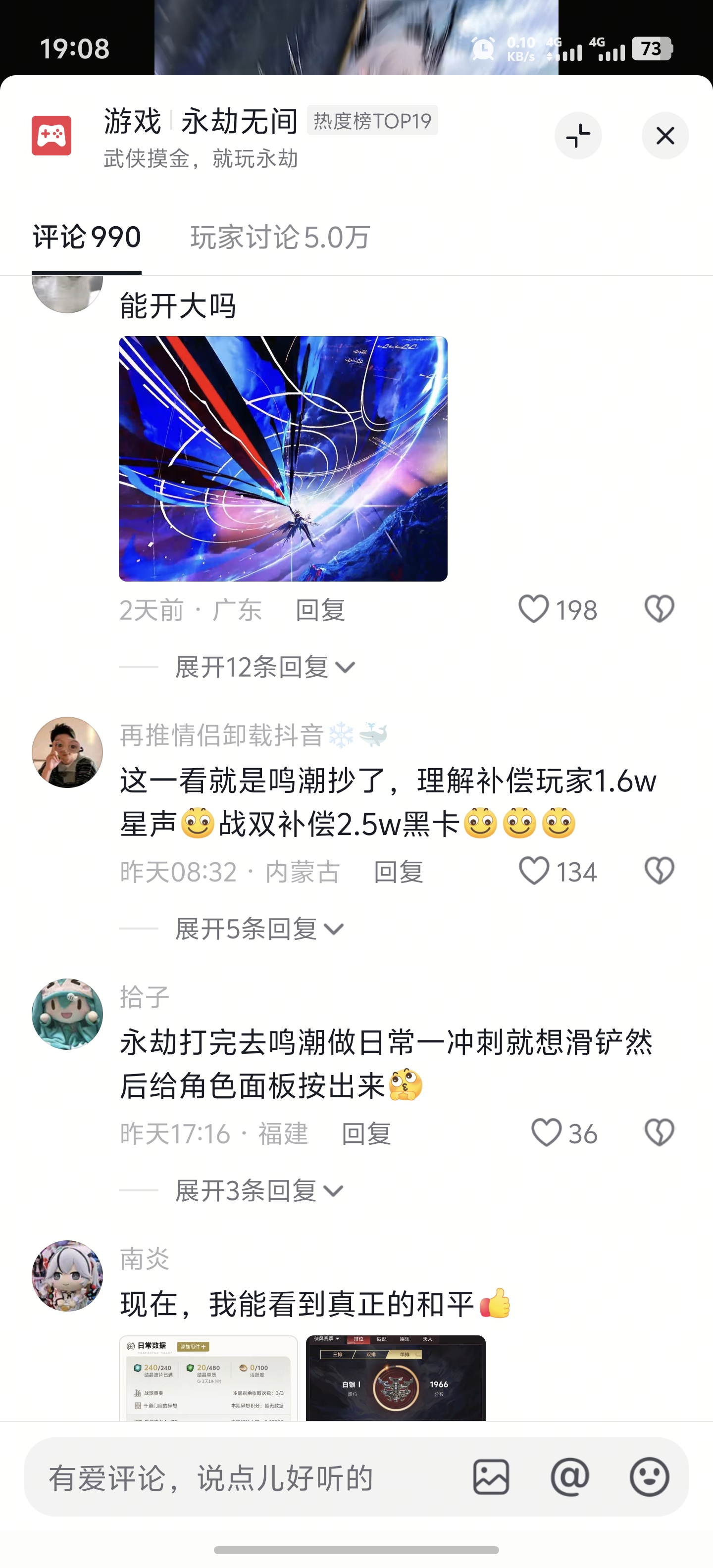This screenshot has width=713, height=1568.
Task: Open the emoji picker
Action: 649,1477
